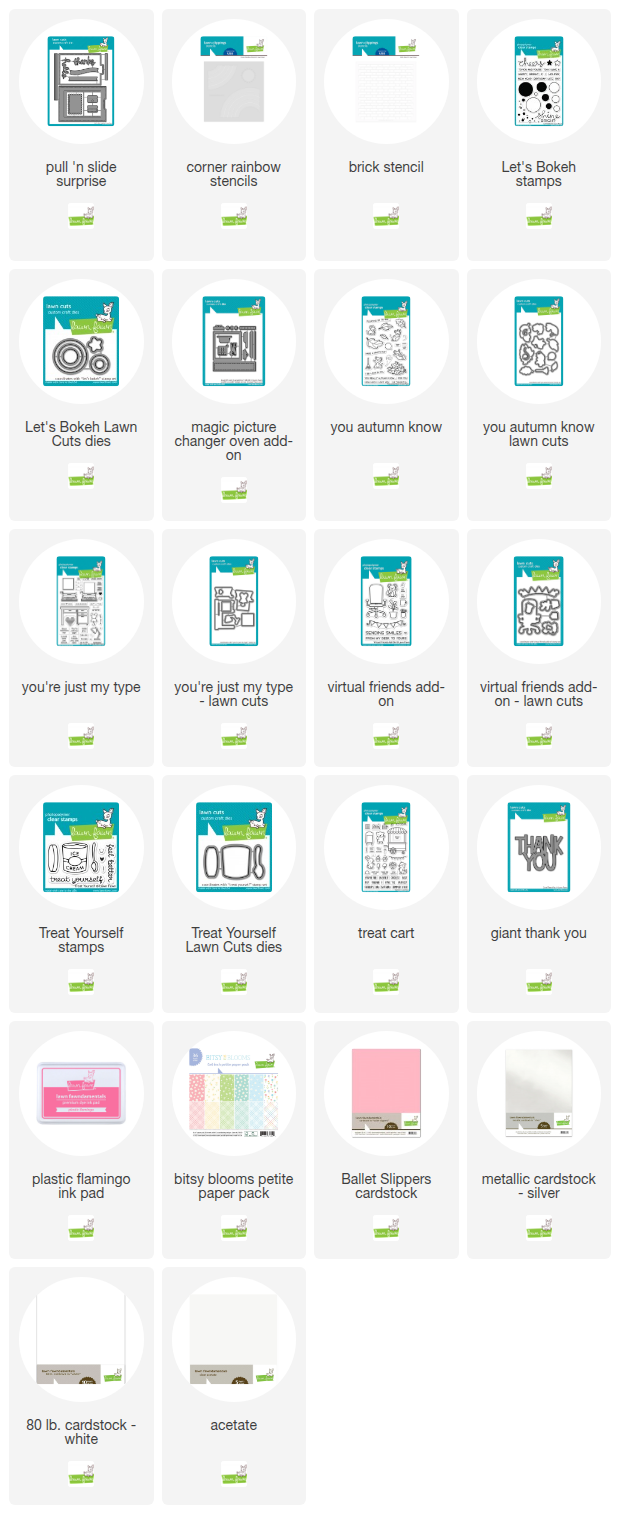This screenshot has height=1526, width=620.
Task: Open virtual friends add-on stamp set
Action: [386, 602]
